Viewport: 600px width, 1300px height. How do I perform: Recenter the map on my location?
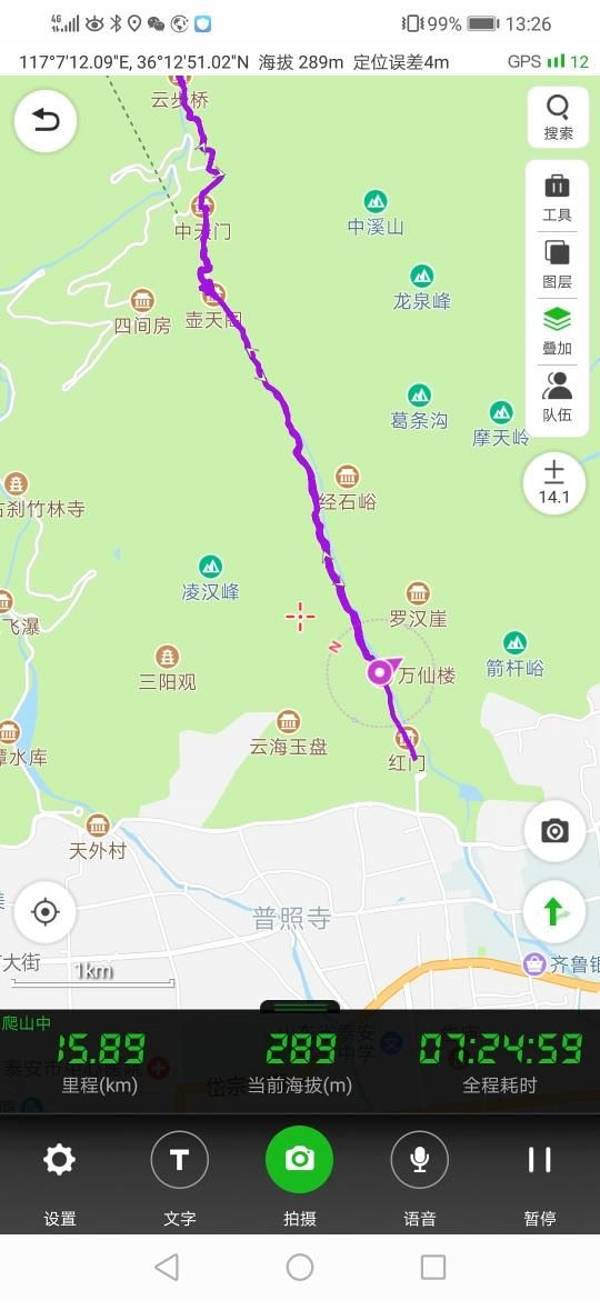pos(45,911)
